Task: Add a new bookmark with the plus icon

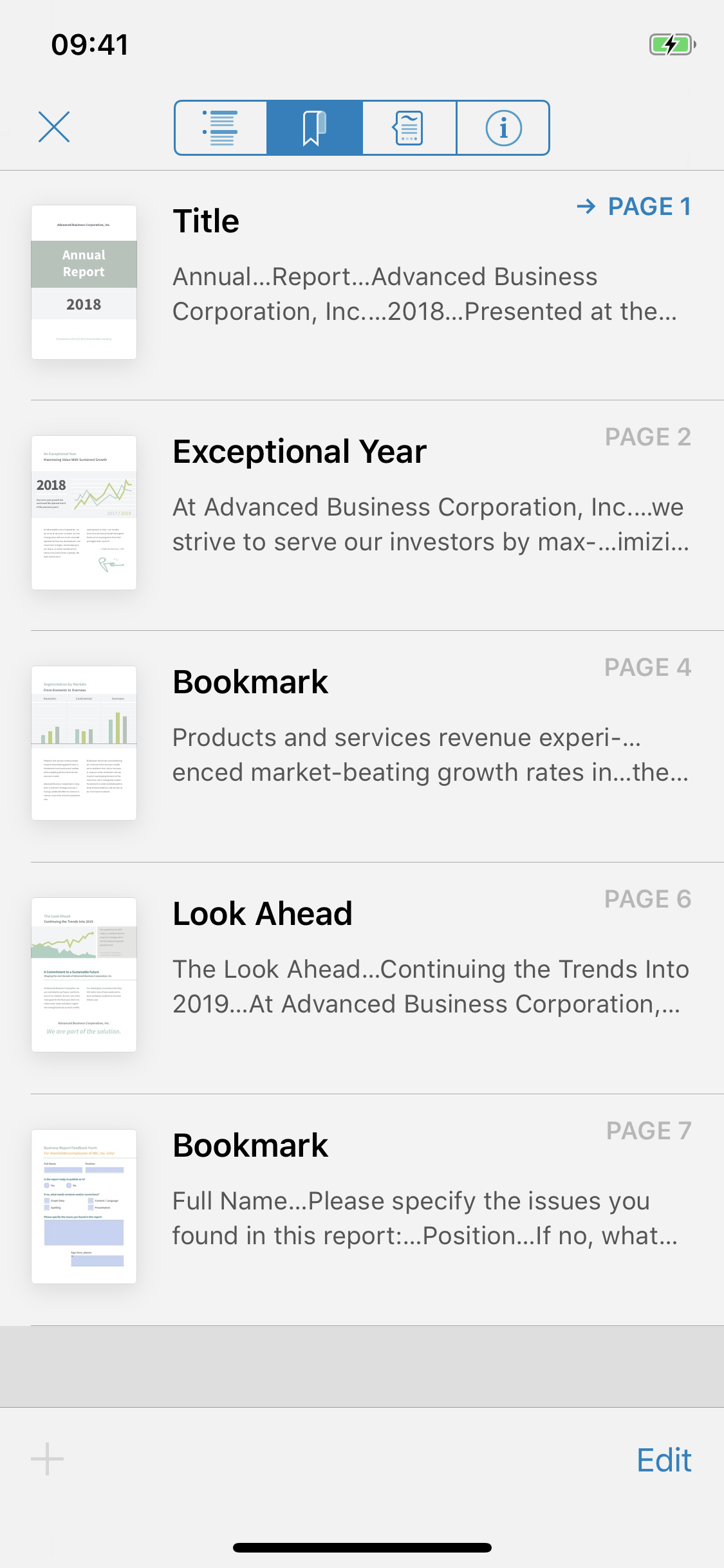Action: (x=47, y=1459)
